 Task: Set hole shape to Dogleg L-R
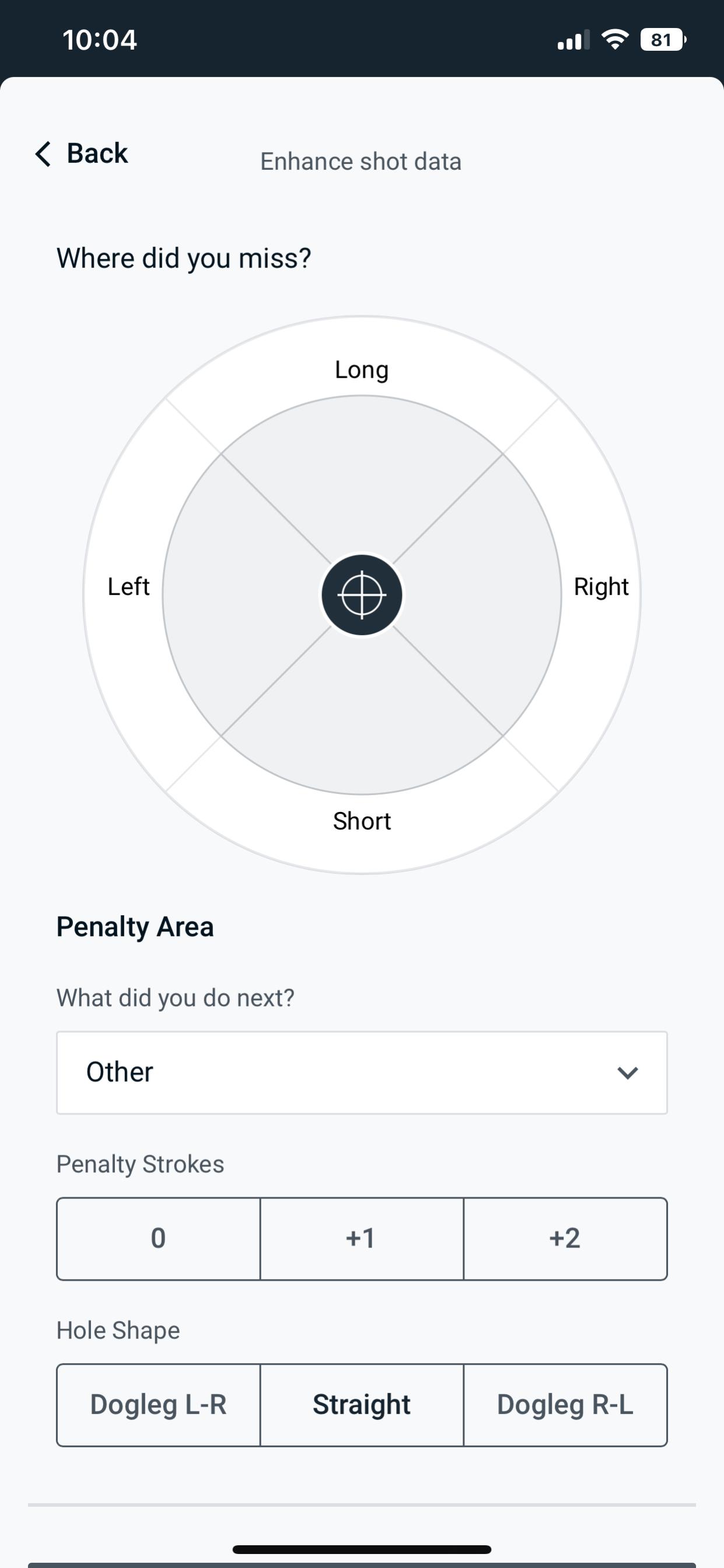point(158,1405)
